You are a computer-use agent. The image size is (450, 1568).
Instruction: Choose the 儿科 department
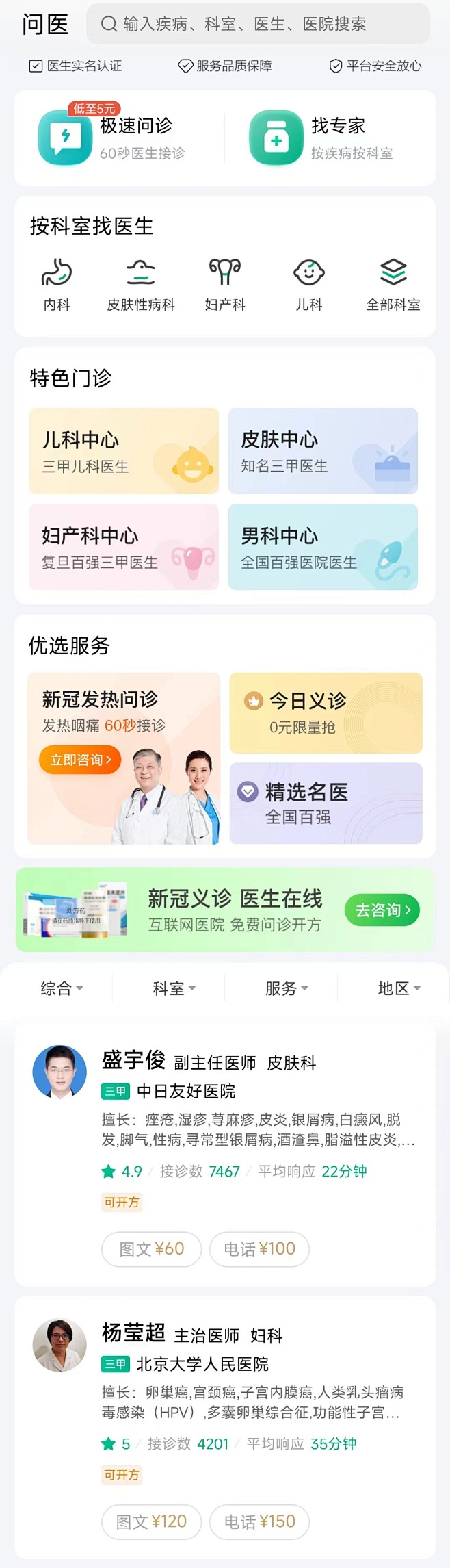[309, 284]
